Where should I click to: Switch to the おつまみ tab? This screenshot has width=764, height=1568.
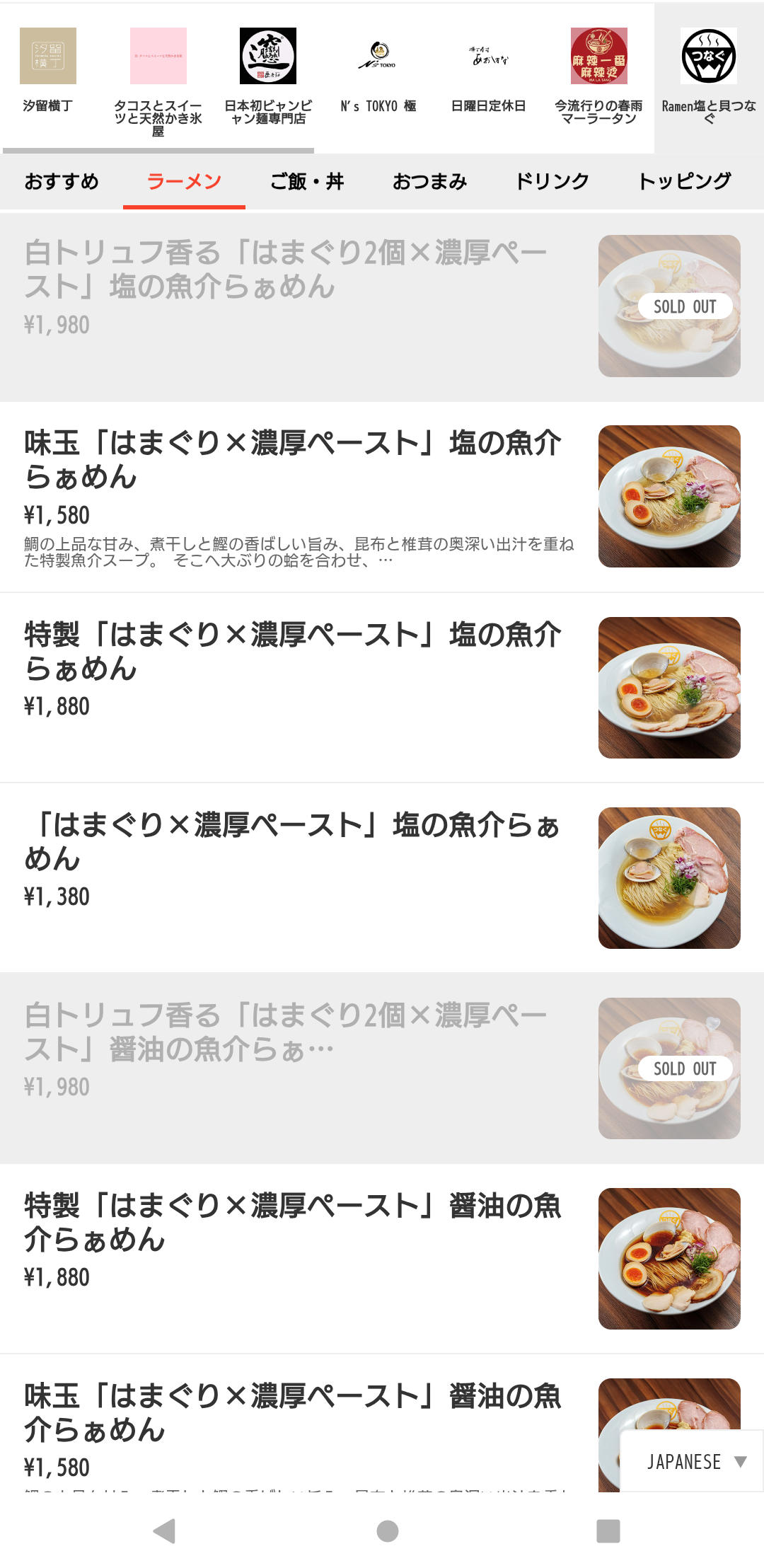click(x=429, y=182)
